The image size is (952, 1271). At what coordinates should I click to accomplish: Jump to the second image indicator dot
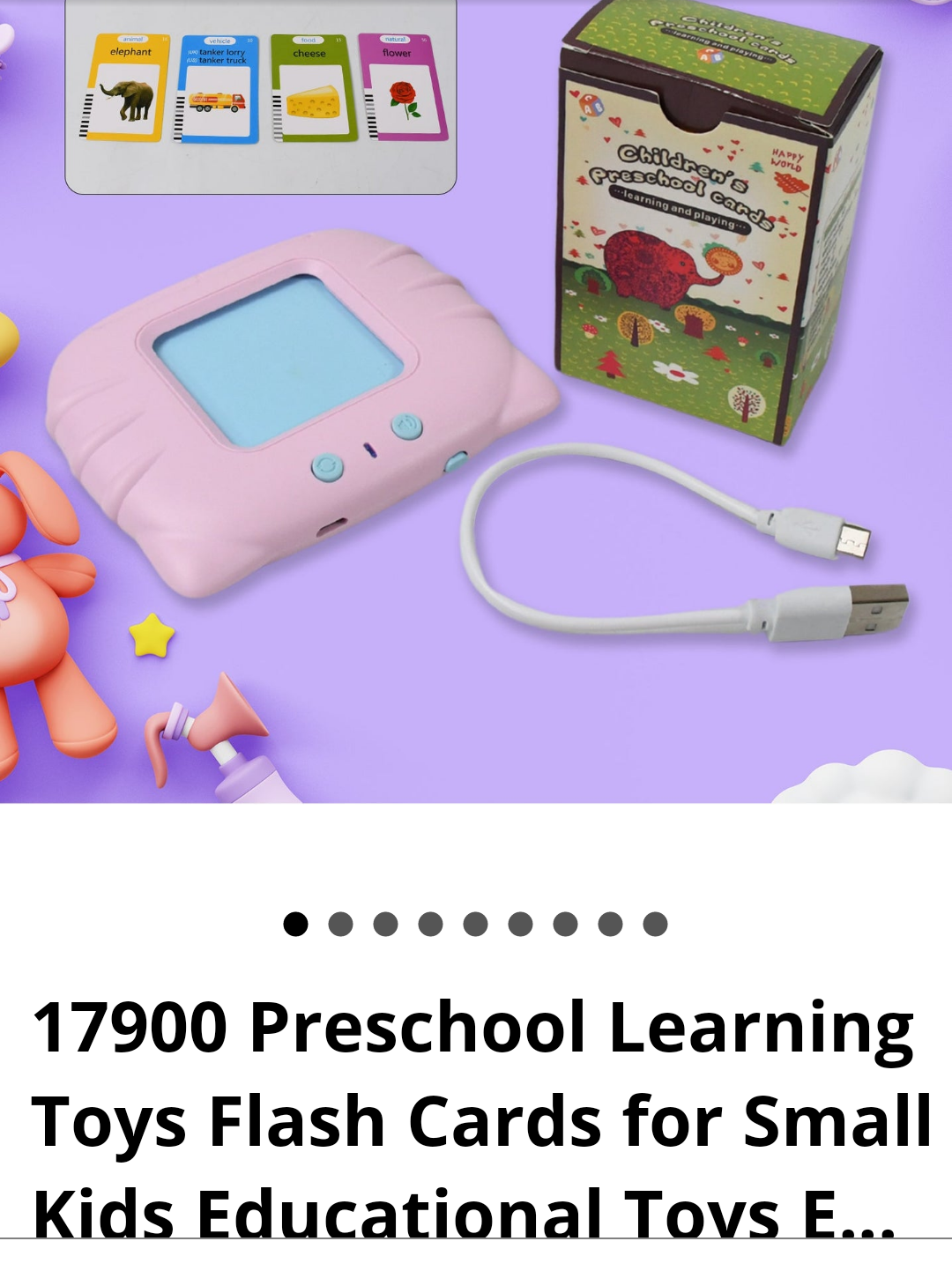[340, 924]
